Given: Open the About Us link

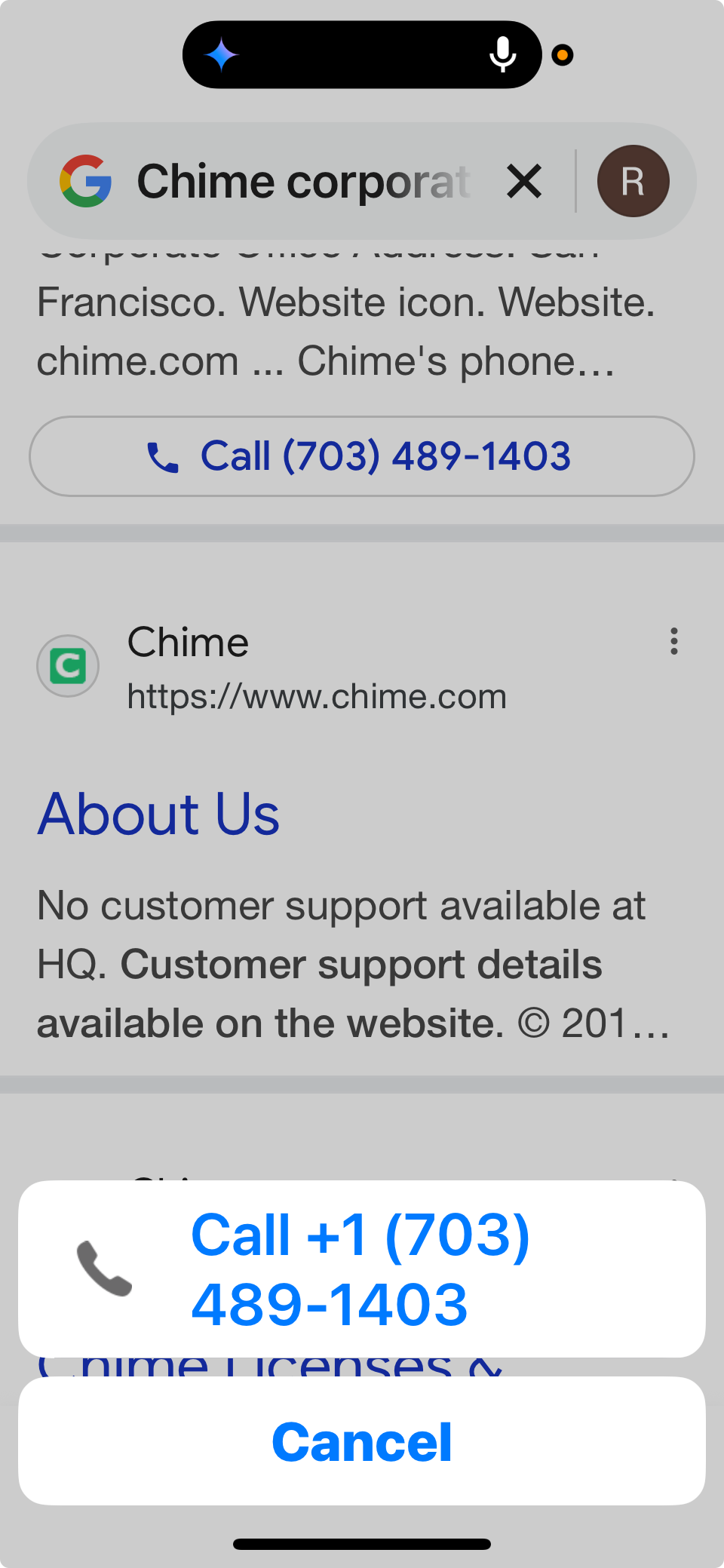Looking at the screenshot, I should click(x=159, y=815).
